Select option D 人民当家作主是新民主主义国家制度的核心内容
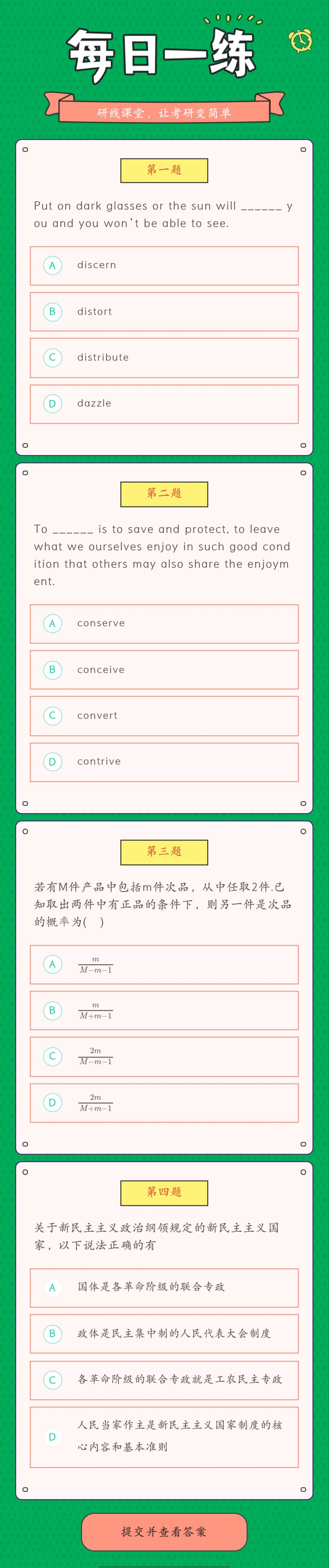Screen dimensions: 329x1568 (x=164, y=1436)
